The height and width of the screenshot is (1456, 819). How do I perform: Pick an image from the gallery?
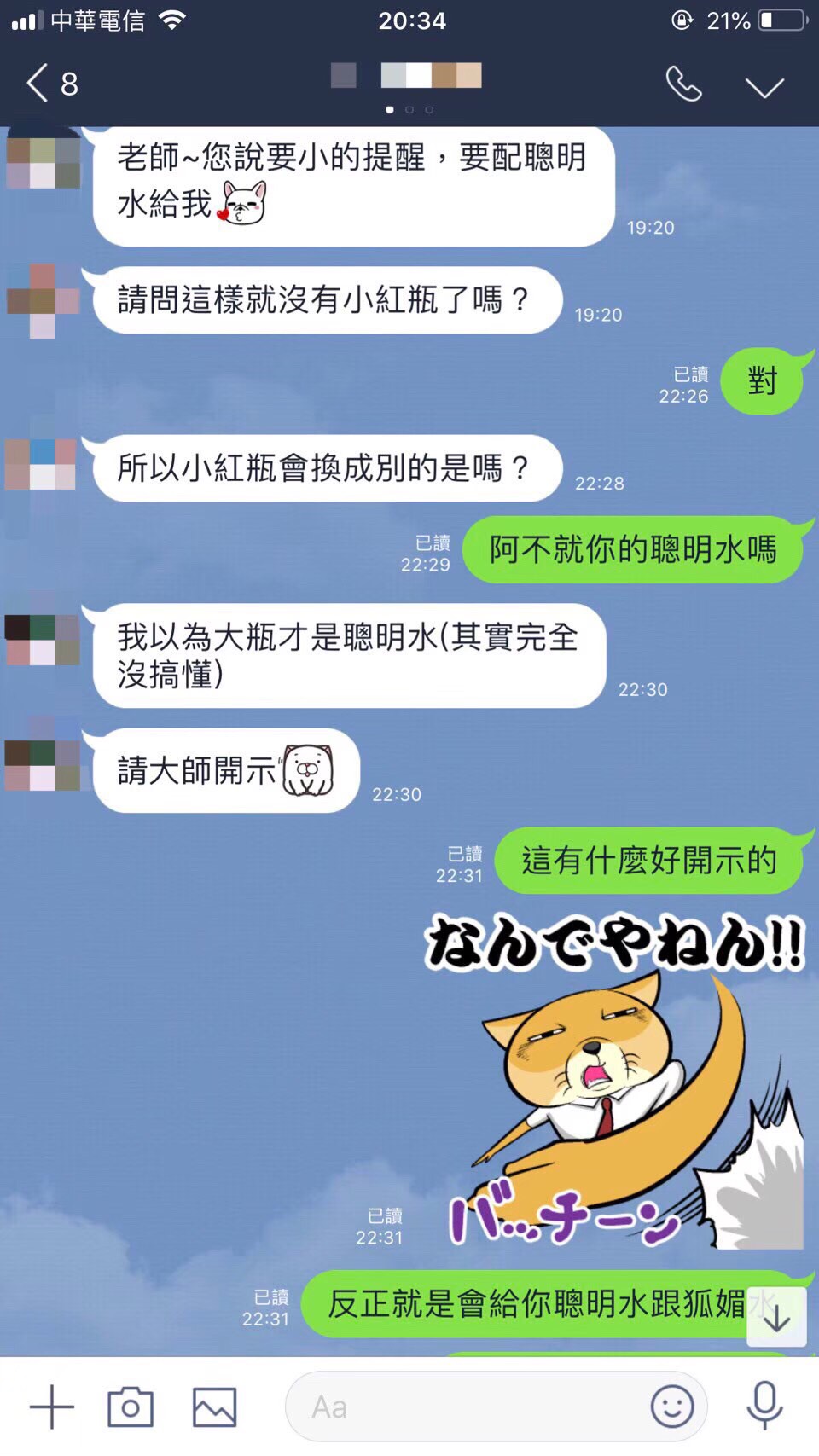pyautogui.click(x=214, y=1407)
